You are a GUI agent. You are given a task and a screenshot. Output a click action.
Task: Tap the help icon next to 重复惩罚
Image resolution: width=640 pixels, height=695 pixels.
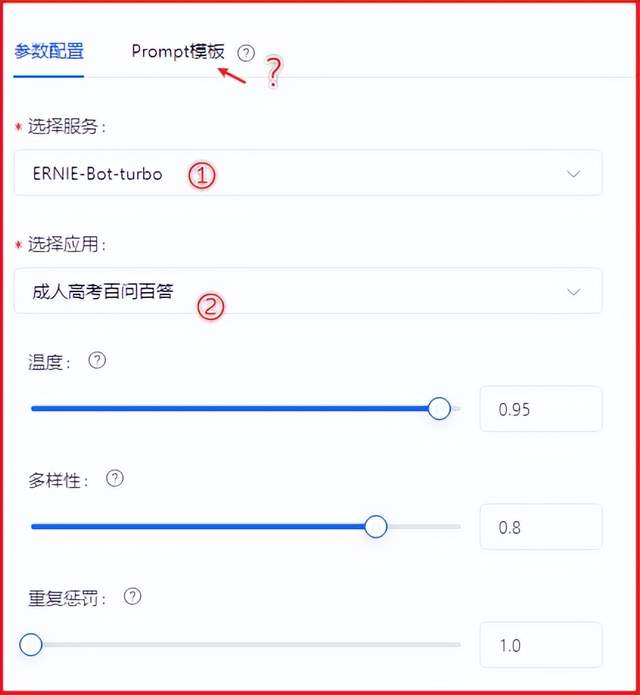pyautogui.click(x=133, y=597)
